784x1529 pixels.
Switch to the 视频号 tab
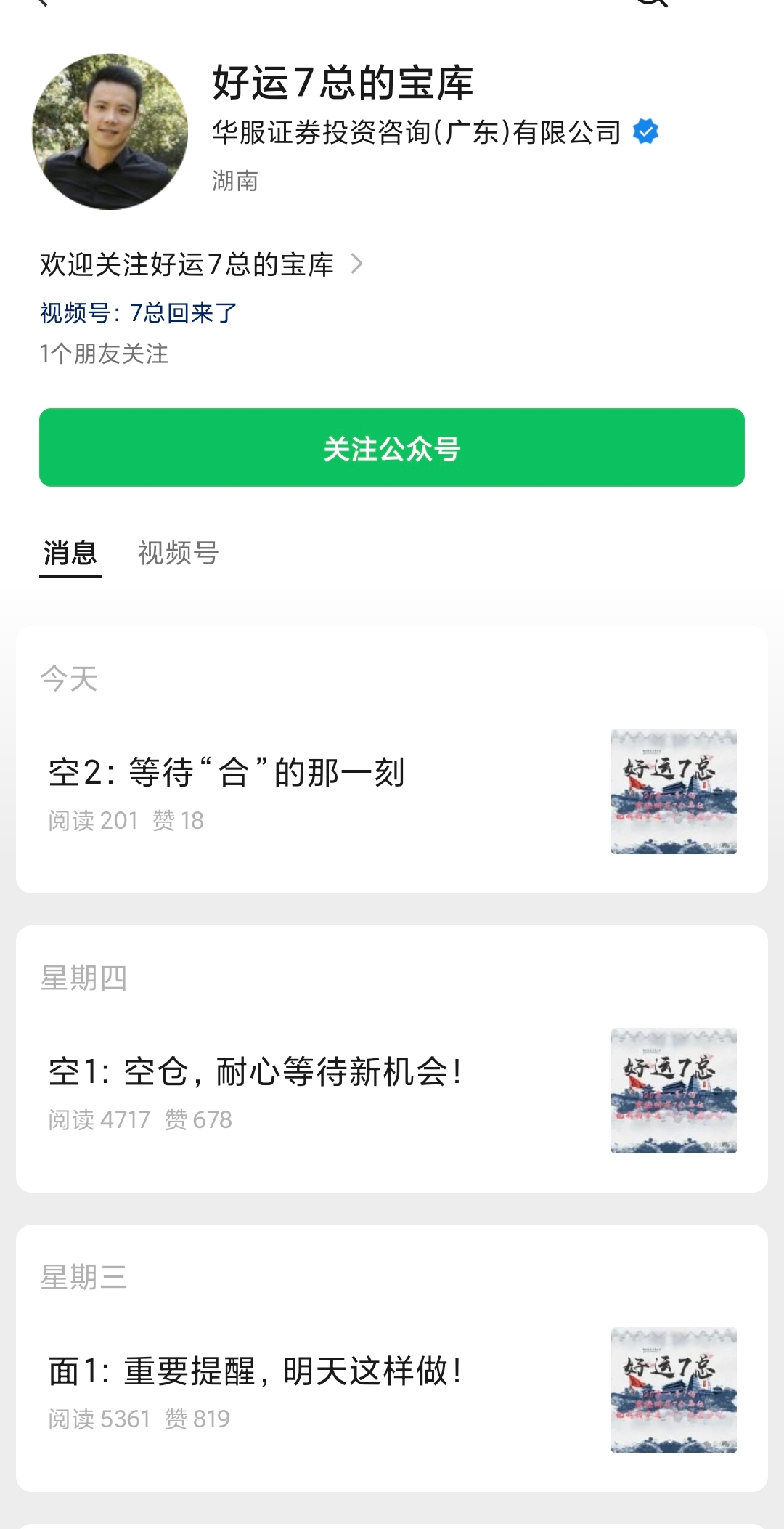click(178, 553)
